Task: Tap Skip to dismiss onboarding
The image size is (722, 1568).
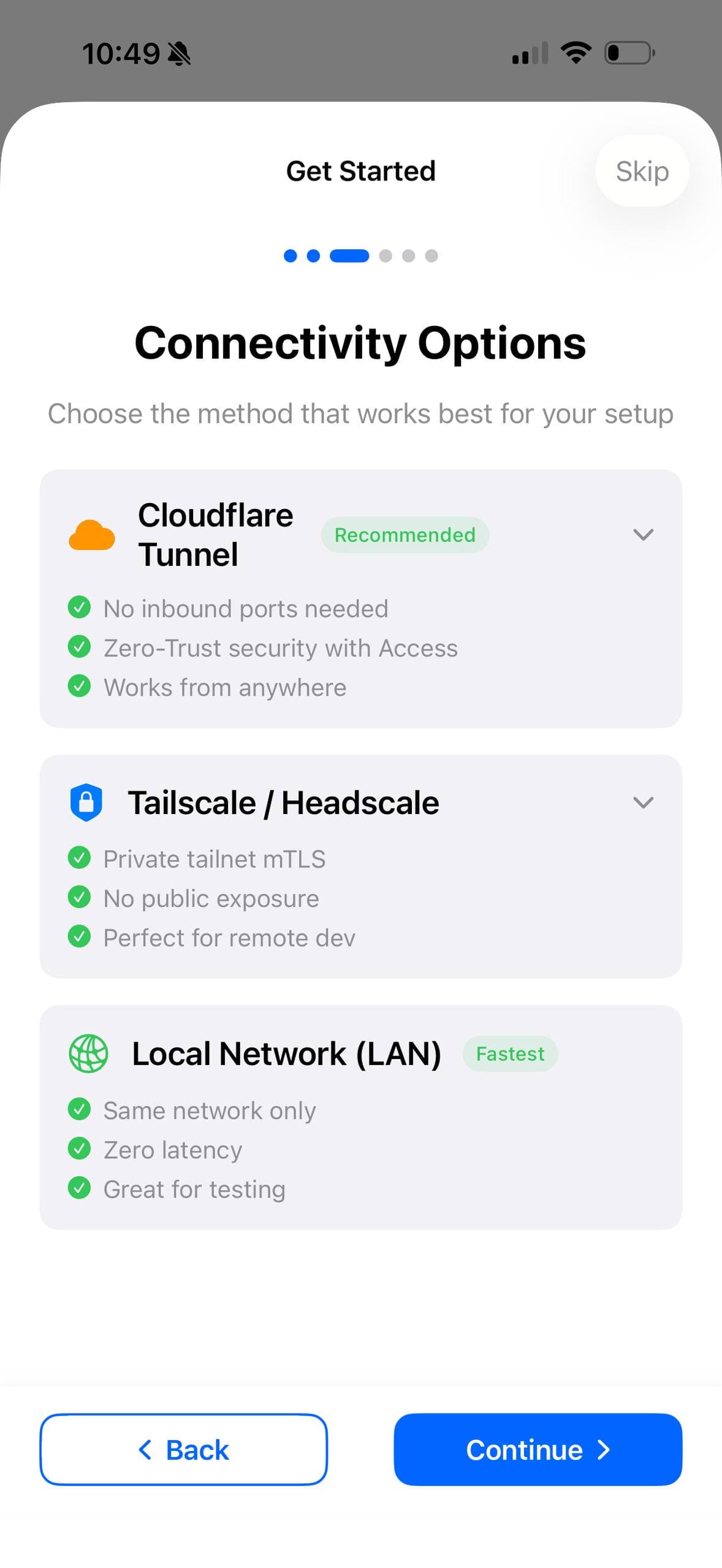Action: pyautogui.click(x=642, y=171)
